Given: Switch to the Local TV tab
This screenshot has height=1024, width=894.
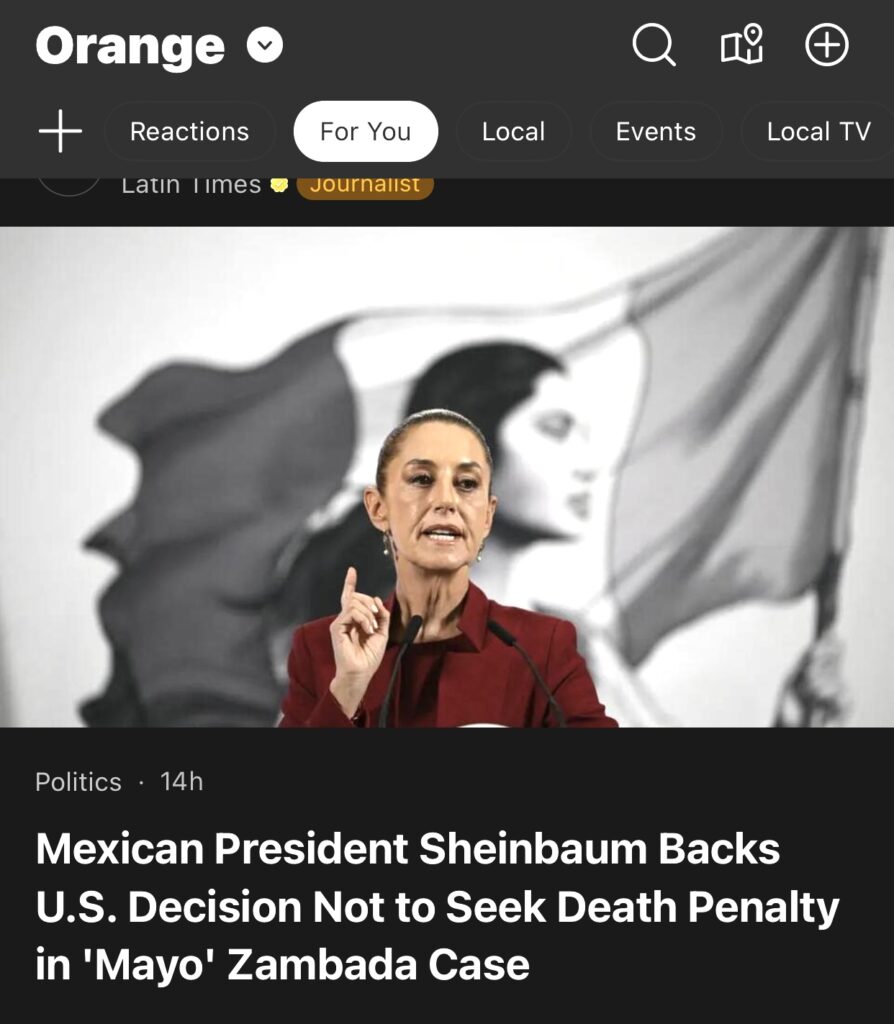Looking at the screenshot, I should 817,132.
